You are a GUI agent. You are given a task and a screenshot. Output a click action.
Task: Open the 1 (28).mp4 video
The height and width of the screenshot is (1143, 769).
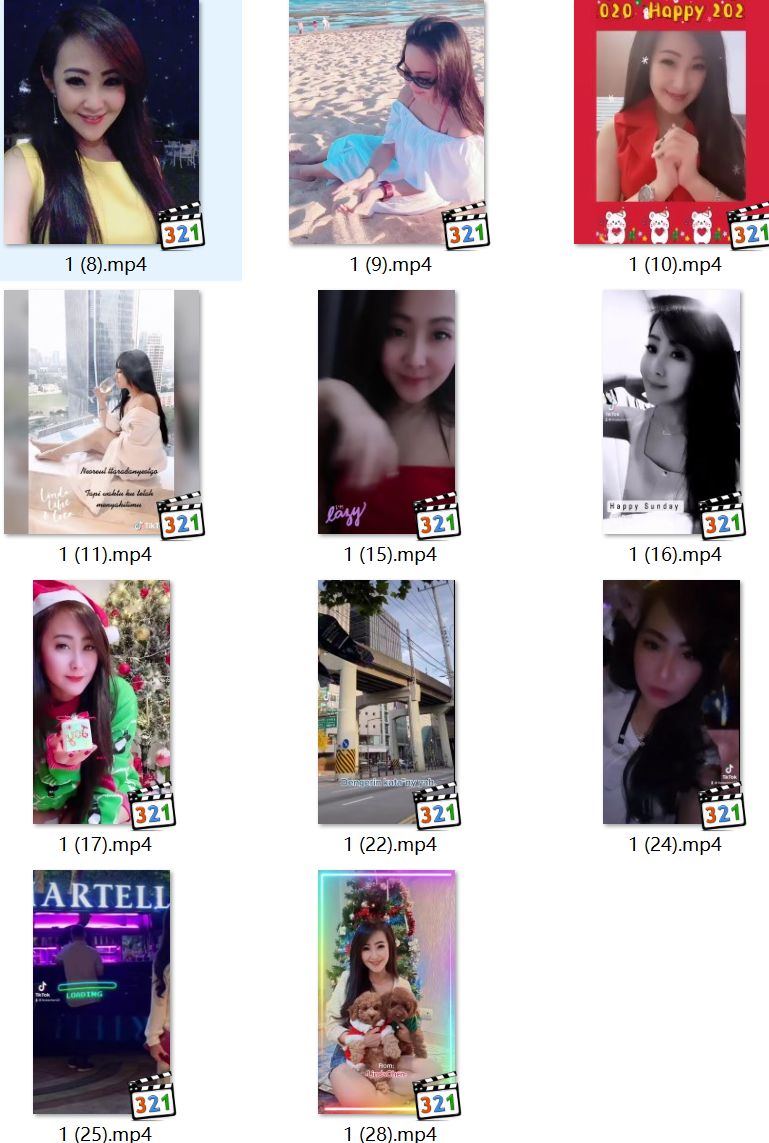point(387,992)
